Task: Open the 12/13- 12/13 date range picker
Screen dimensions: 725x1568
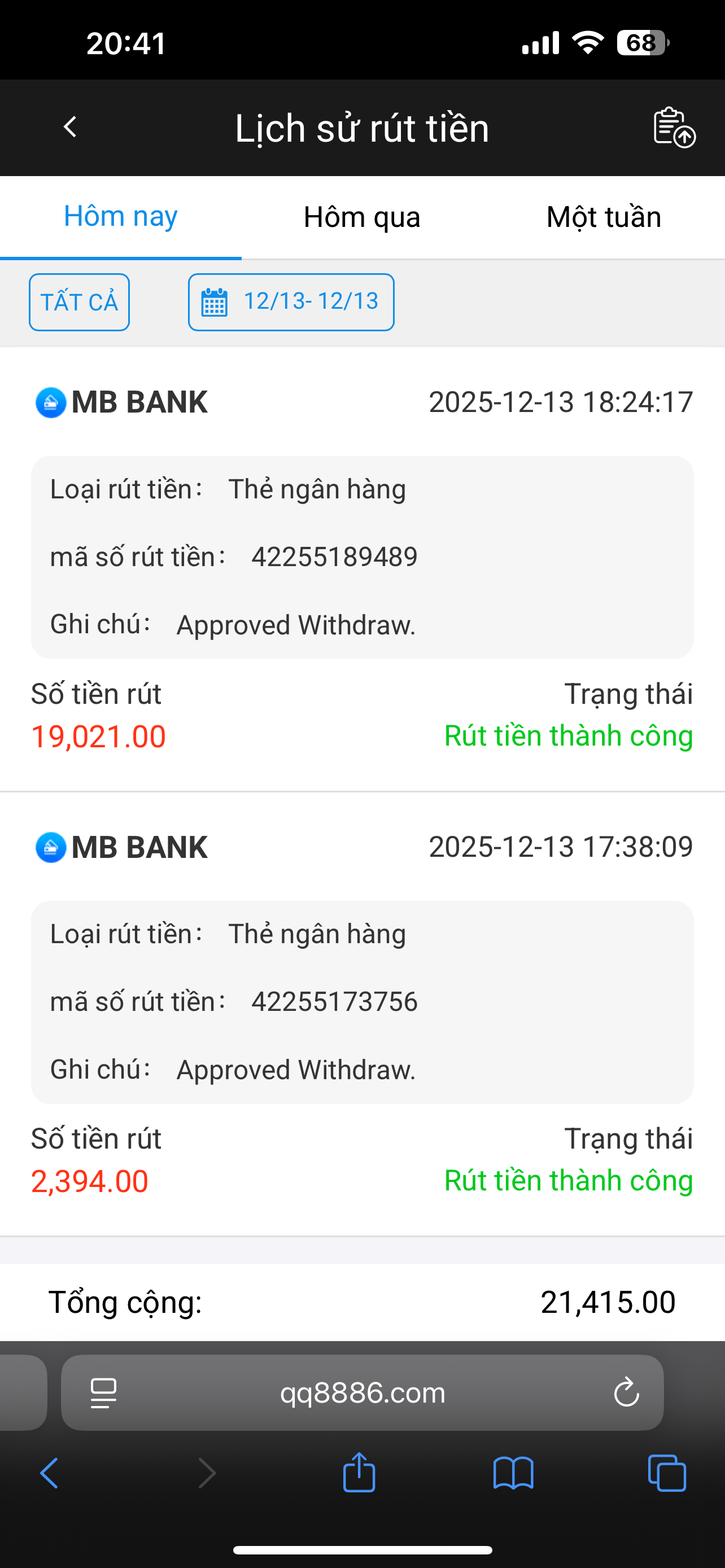Action: 291,302
